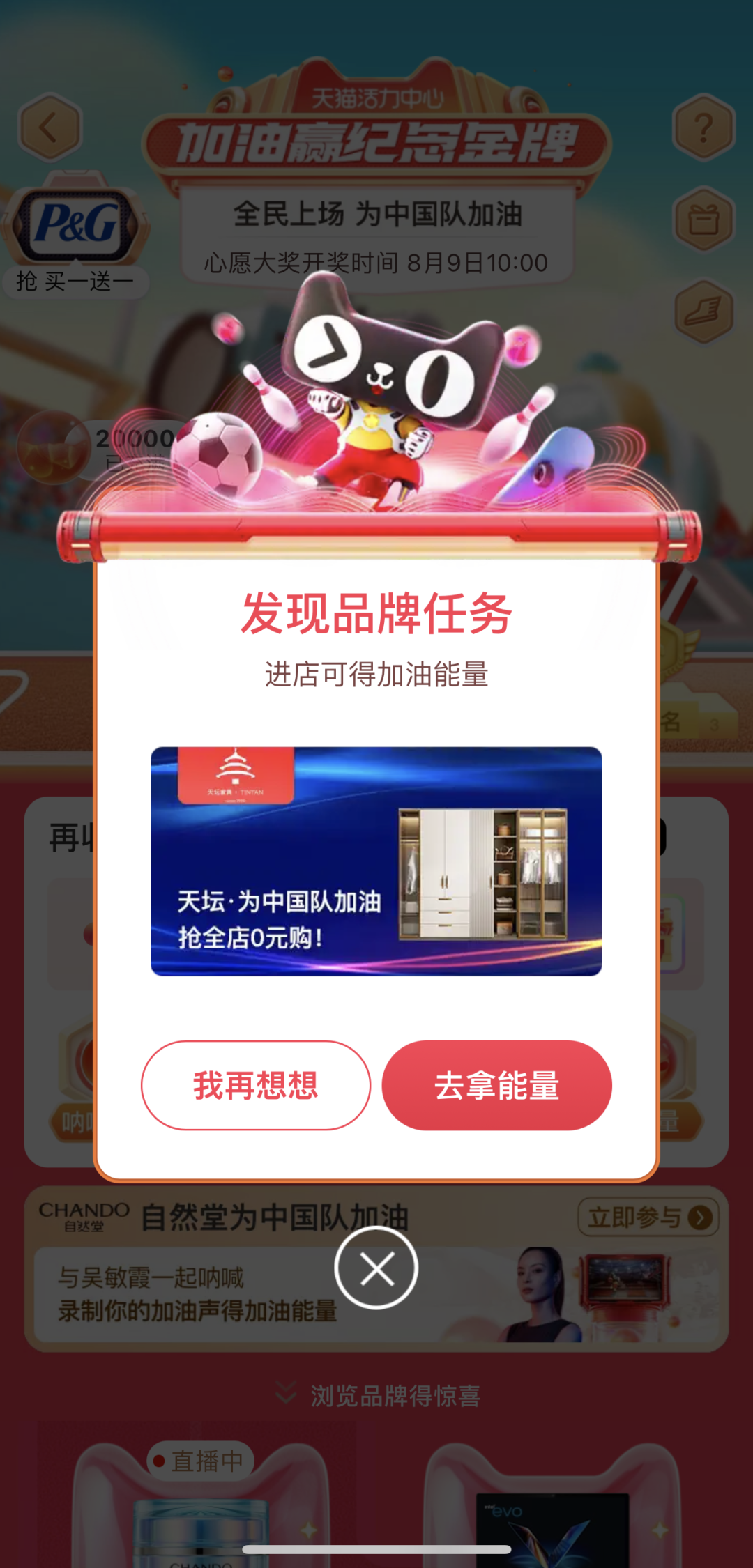This screenshot has width=753, height=1568.
Task: Open the 天坛 brand banner
Action: point(376,861)
